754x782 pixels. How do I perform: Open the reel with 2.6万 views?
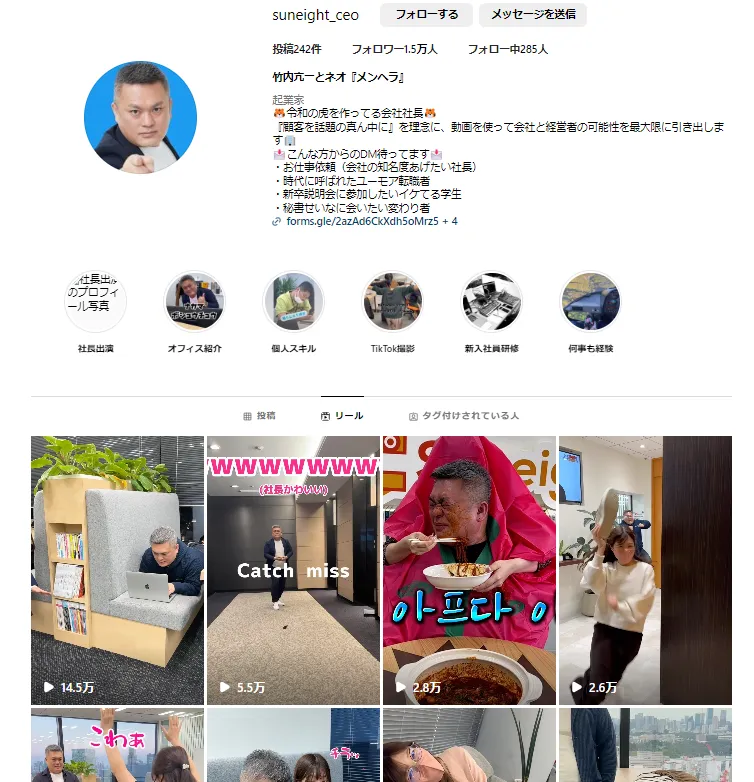point(645,570)
